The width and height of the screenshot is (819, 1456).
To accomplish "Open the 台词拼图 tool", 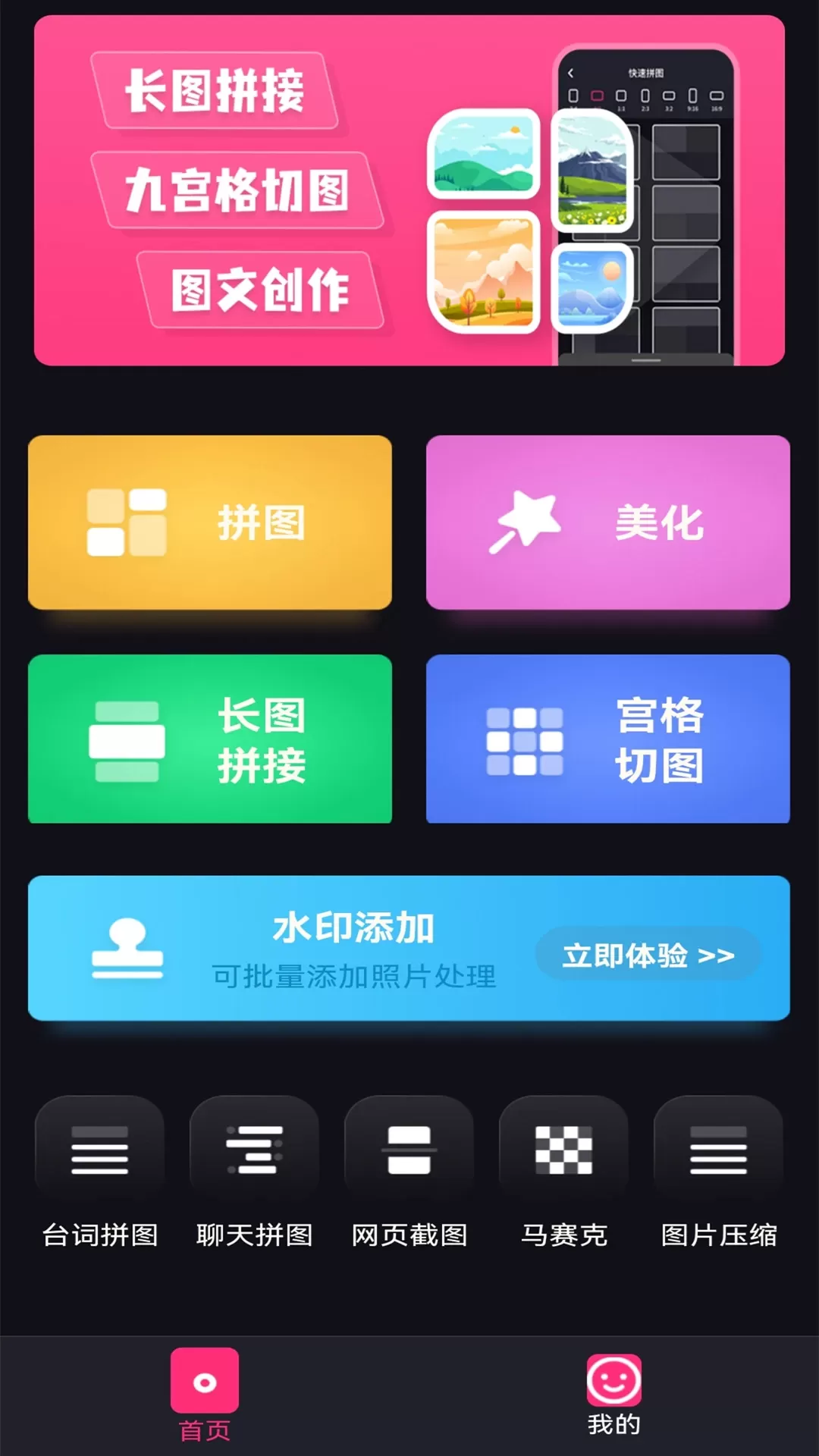I will [x=99, y=1172].
